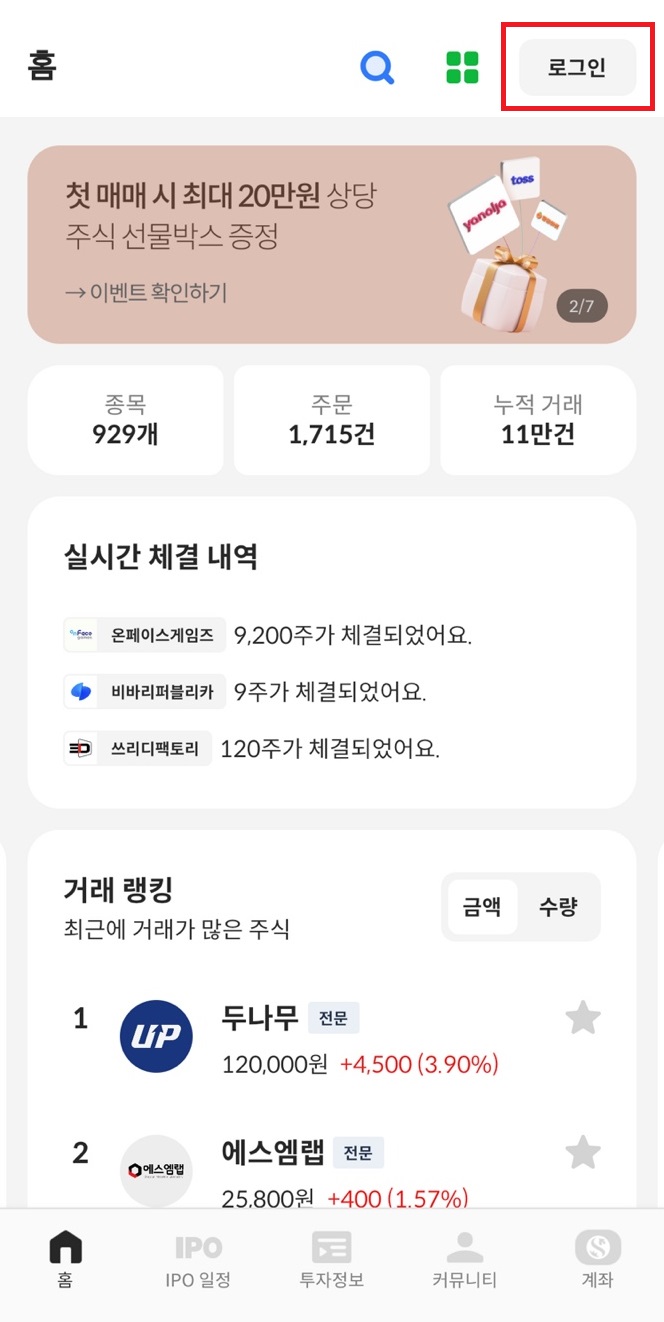The height and width of the screenshot is (1322, 664).
Task: Open the 계좌 tab
Action: click(x=597, y=1262)
